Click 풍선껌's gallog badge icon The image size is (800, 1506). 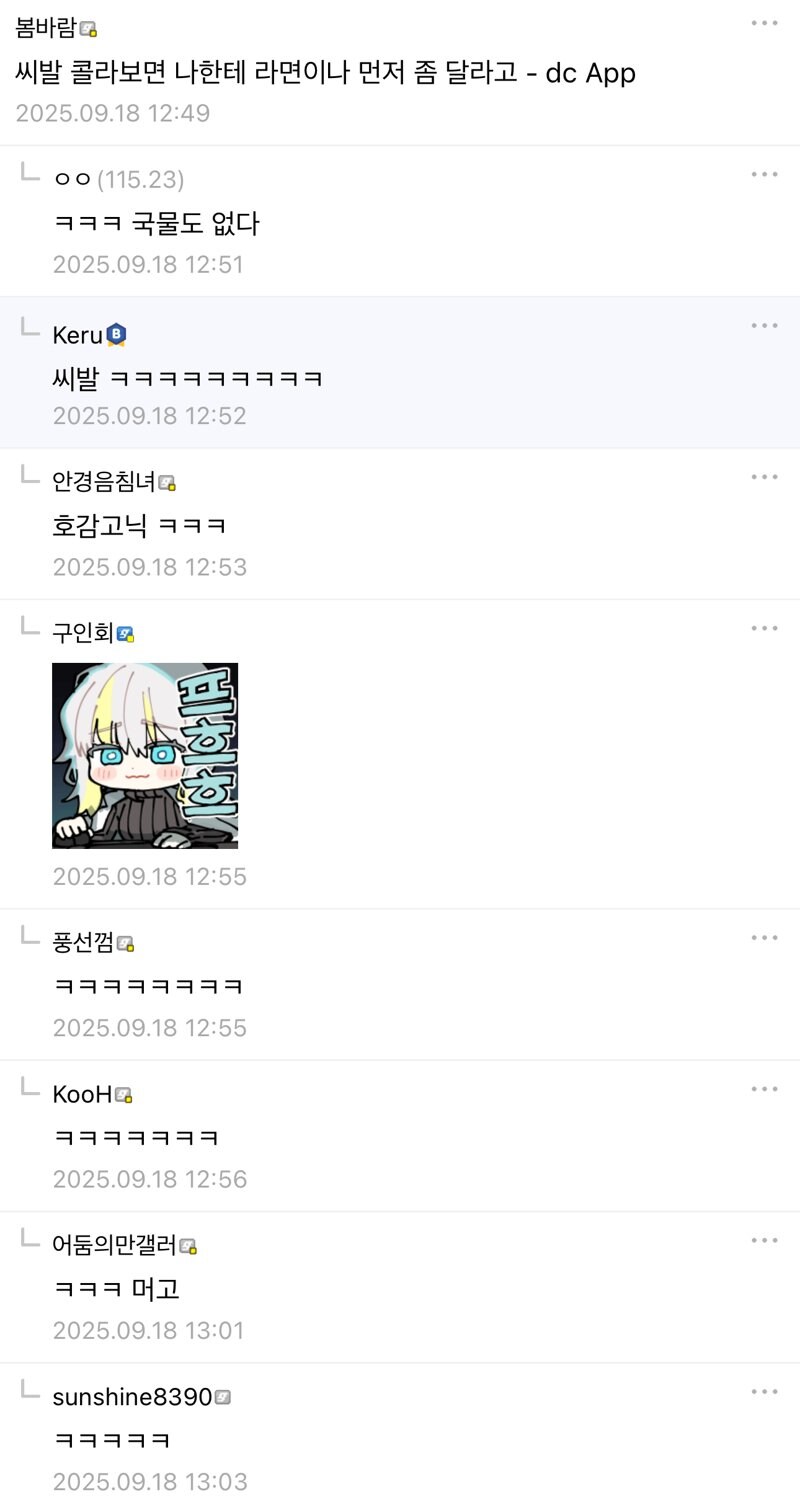click(125, 943)
